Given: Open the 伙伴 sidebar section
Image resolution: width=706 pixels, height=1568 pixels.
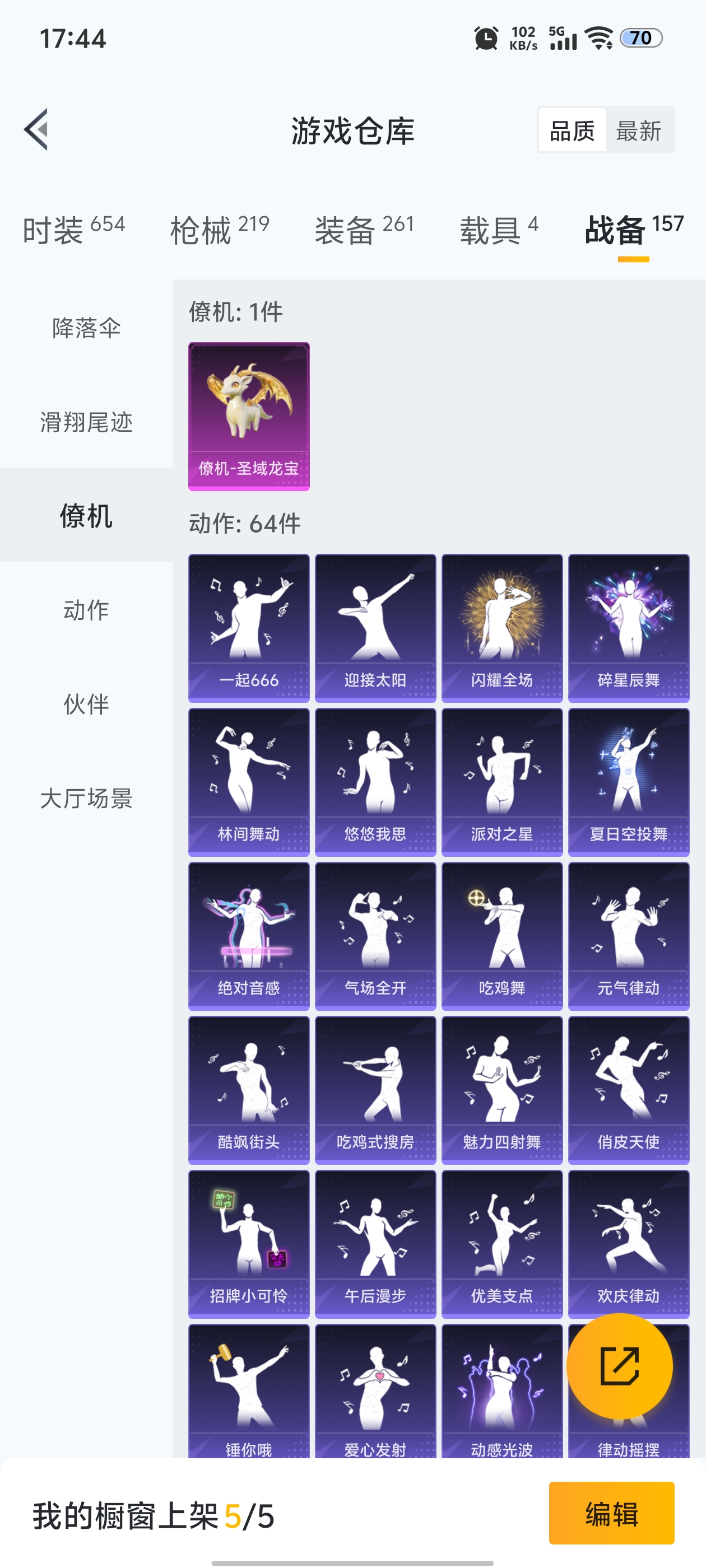Looking at the screenshot, I should coord(86,707).
